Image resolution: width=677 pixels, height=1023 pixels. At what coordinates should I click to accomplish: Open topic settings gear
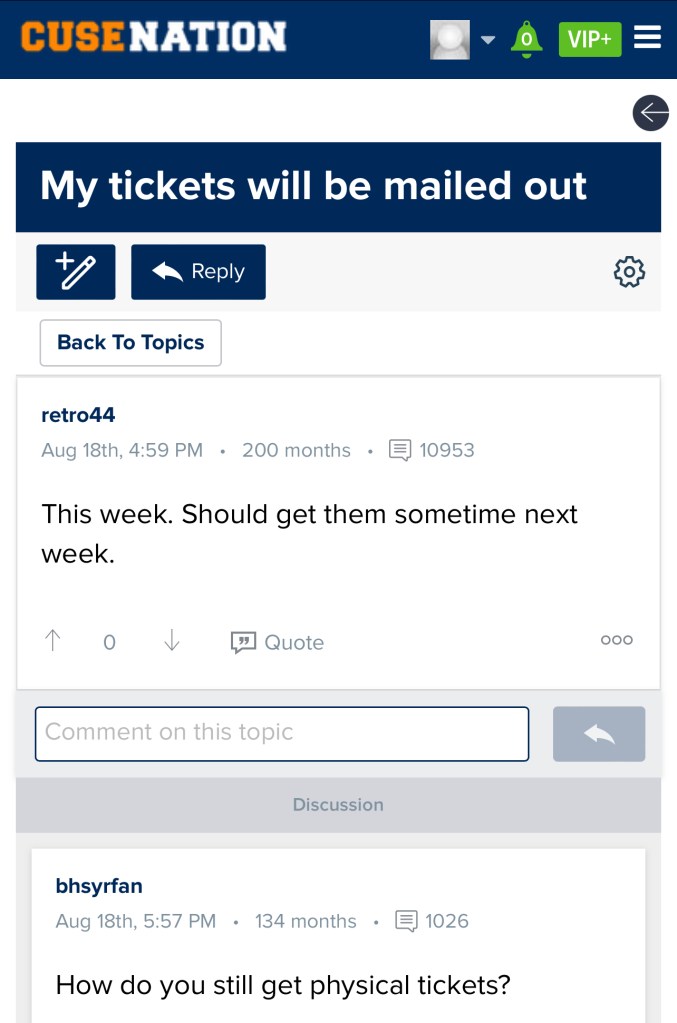[x=629, y=271]
